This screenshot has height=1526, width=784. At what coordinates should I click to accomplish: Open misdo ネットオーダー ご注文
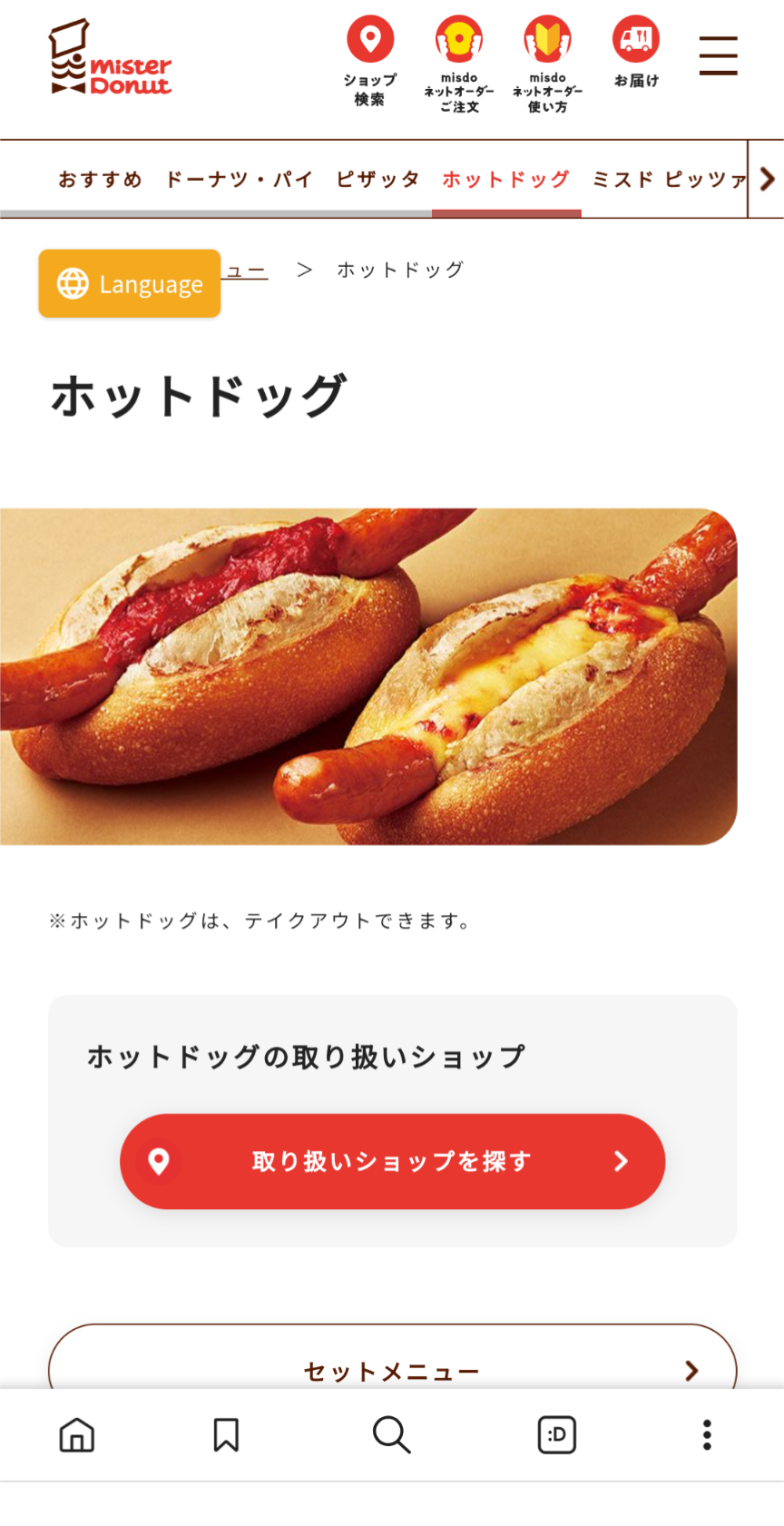point(459,64)
